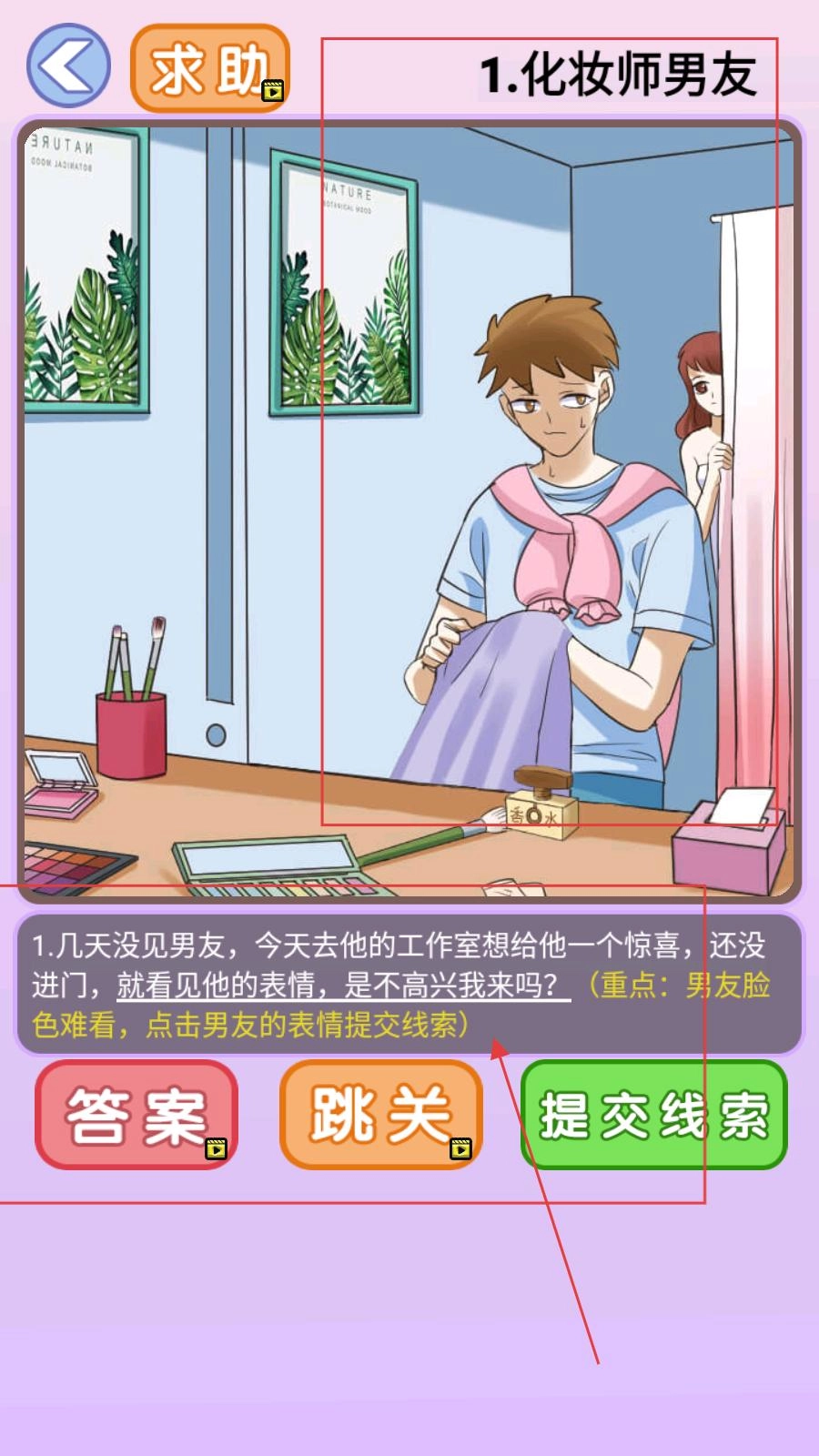This screenshot has height=1456, width=819.
Task: Go back with the arrow button
Action: coord(68,66)
